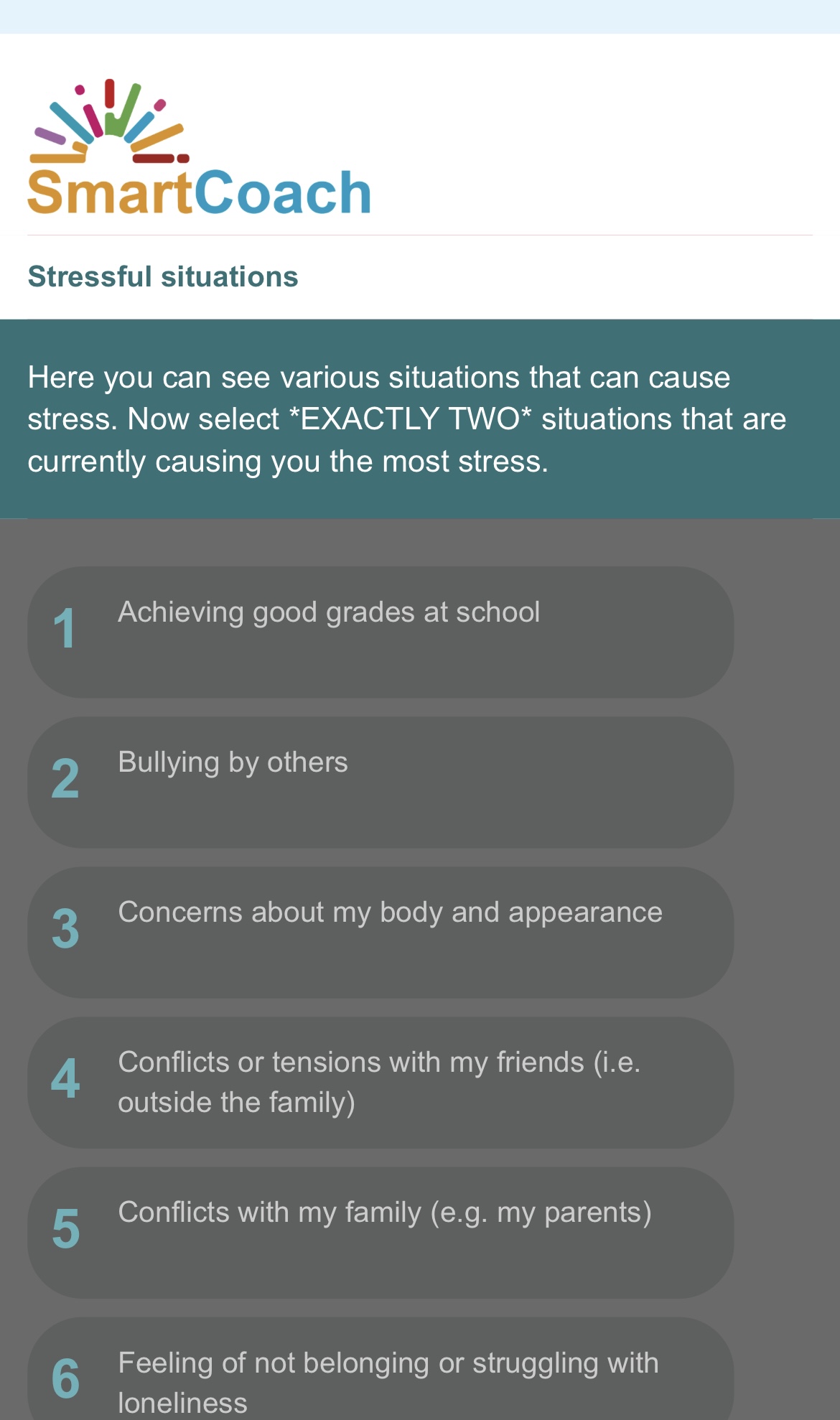Choose 'Bullying by others' situation

point(381,782)
